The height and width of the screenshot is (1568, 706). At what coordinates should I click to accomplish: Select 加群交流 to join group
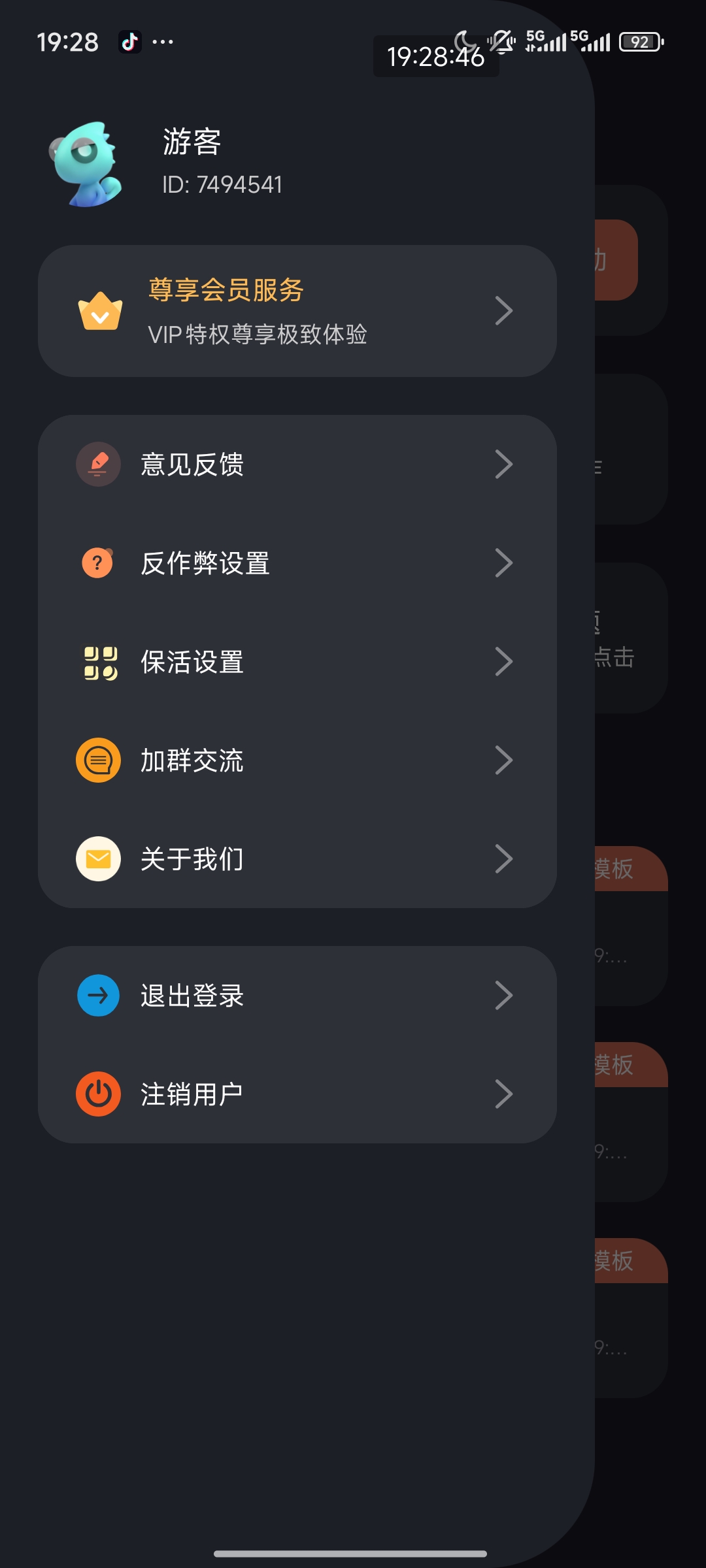coord(297,760)
